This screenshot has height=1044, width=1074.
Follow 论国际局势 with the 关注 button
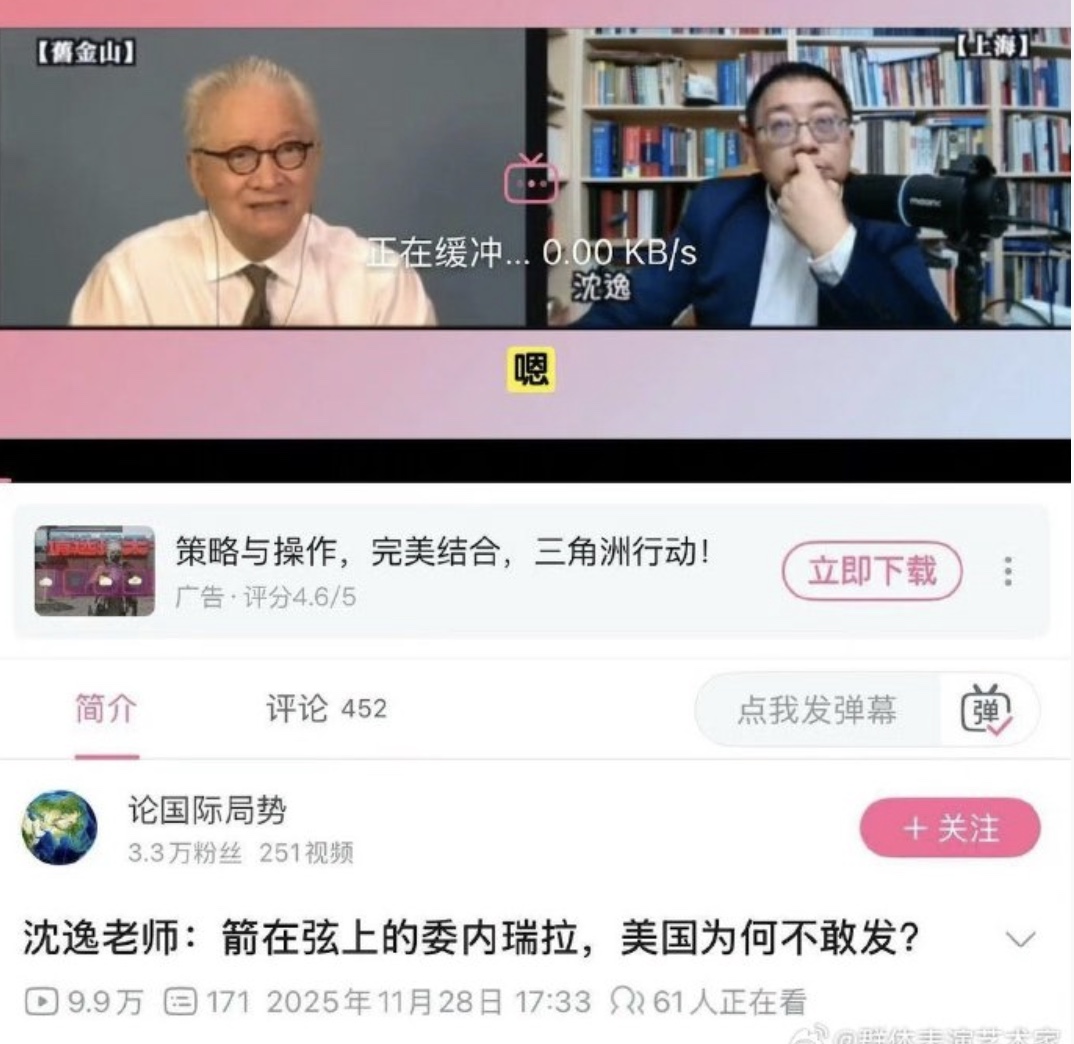(950, 828)
